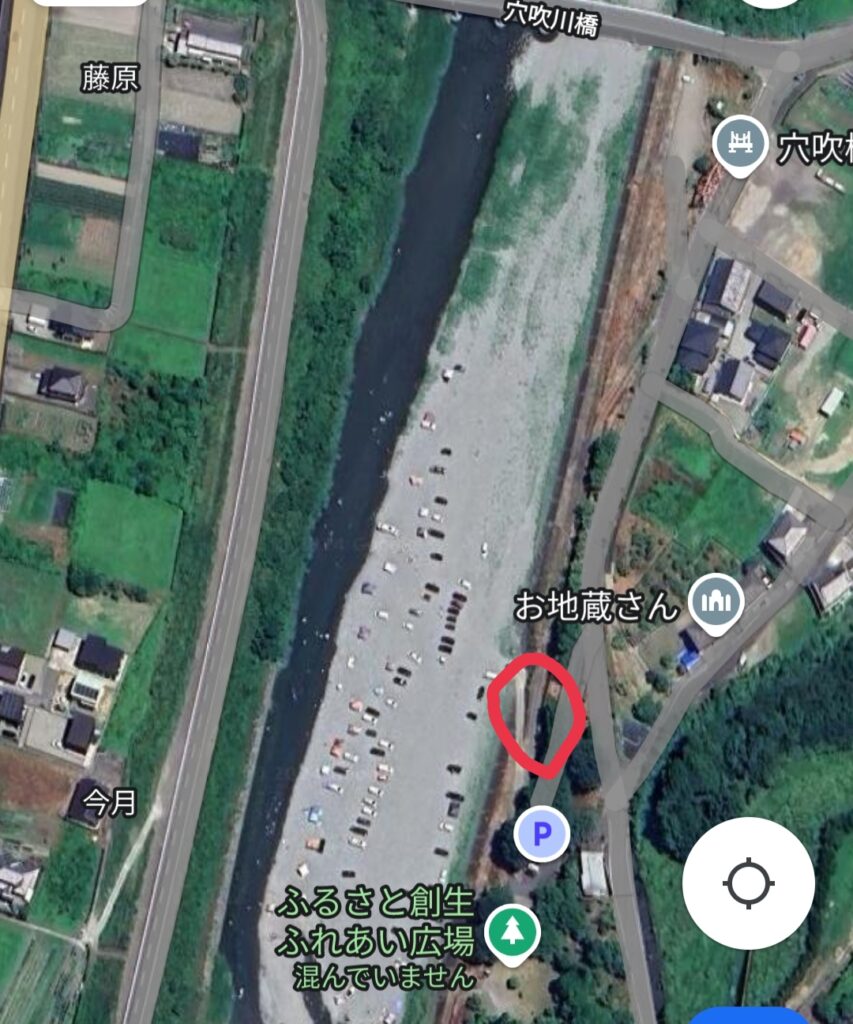Center map on my current location
Screen dimensions: 853x1024
point(748,883)
